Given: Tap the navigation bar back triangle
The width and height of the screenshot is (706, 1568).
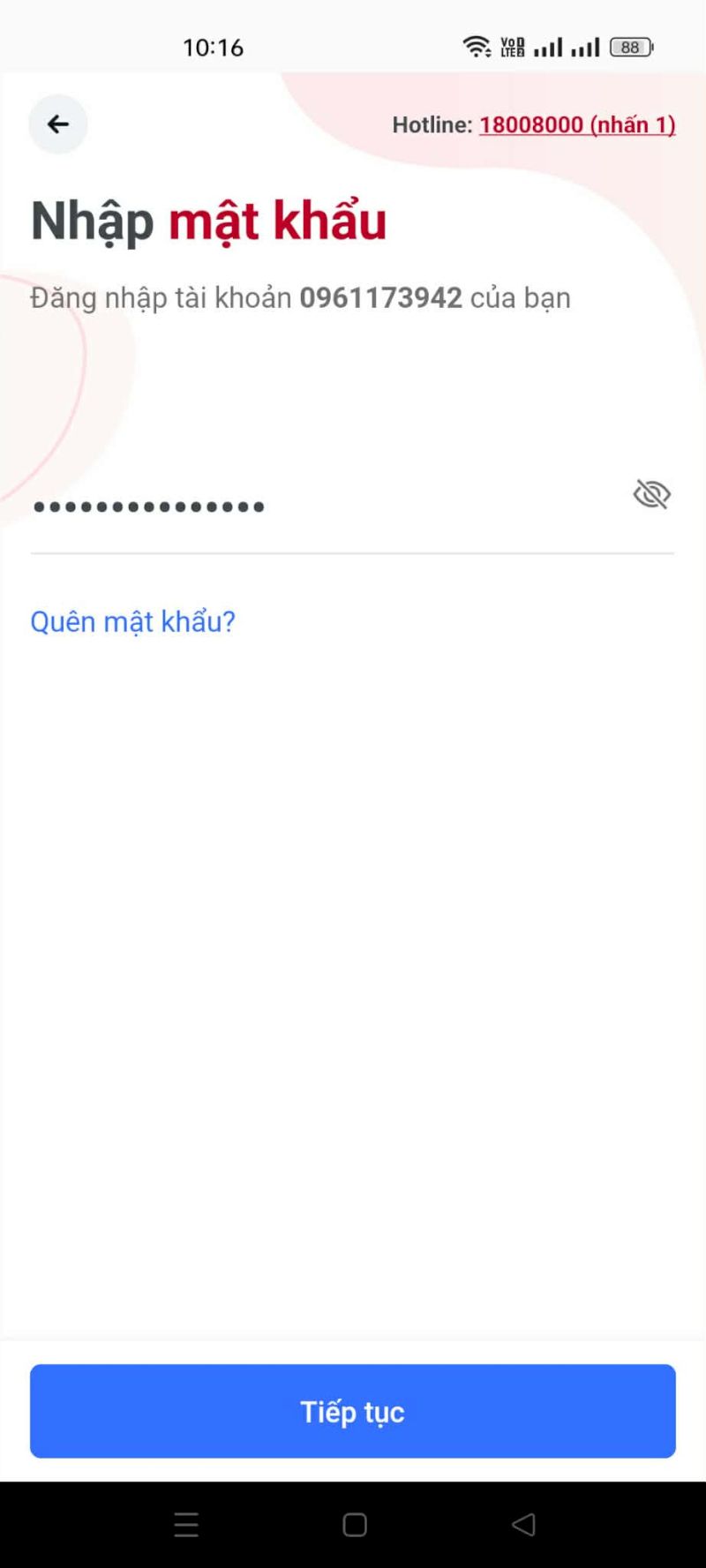Looking at the screenshot, I should click(522, 1524).
